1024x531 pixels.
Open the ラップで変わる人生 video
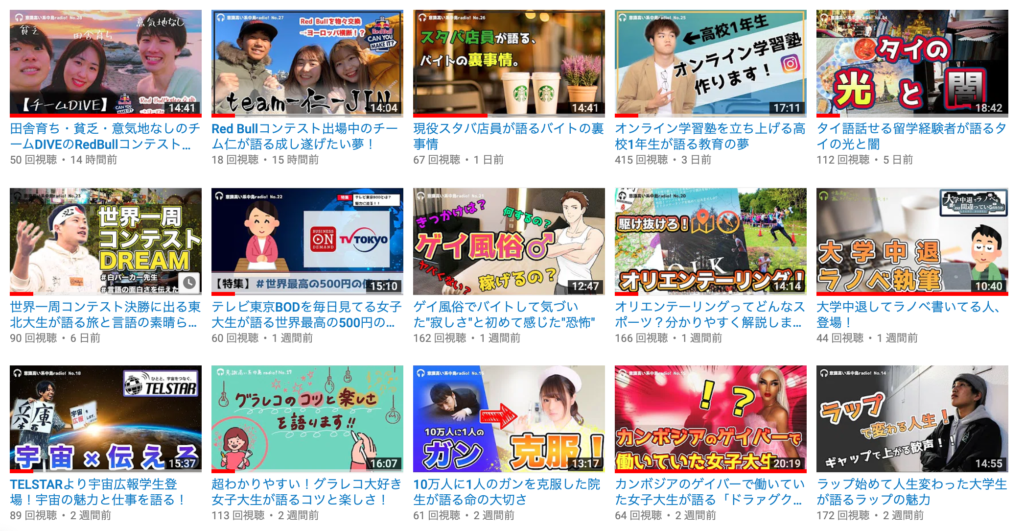[911, 418]
